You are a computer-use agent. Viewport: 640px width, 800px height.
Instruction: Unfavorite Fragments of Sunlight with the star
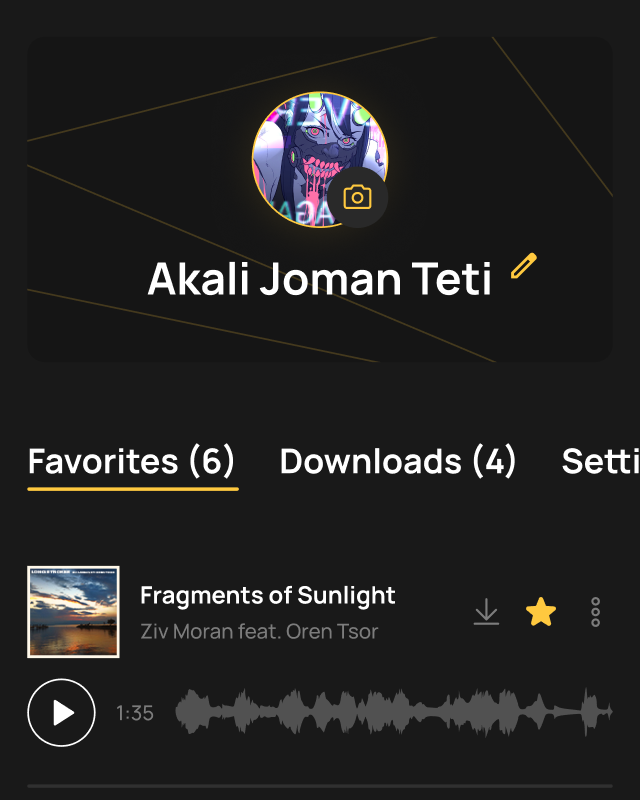(541, 612)
